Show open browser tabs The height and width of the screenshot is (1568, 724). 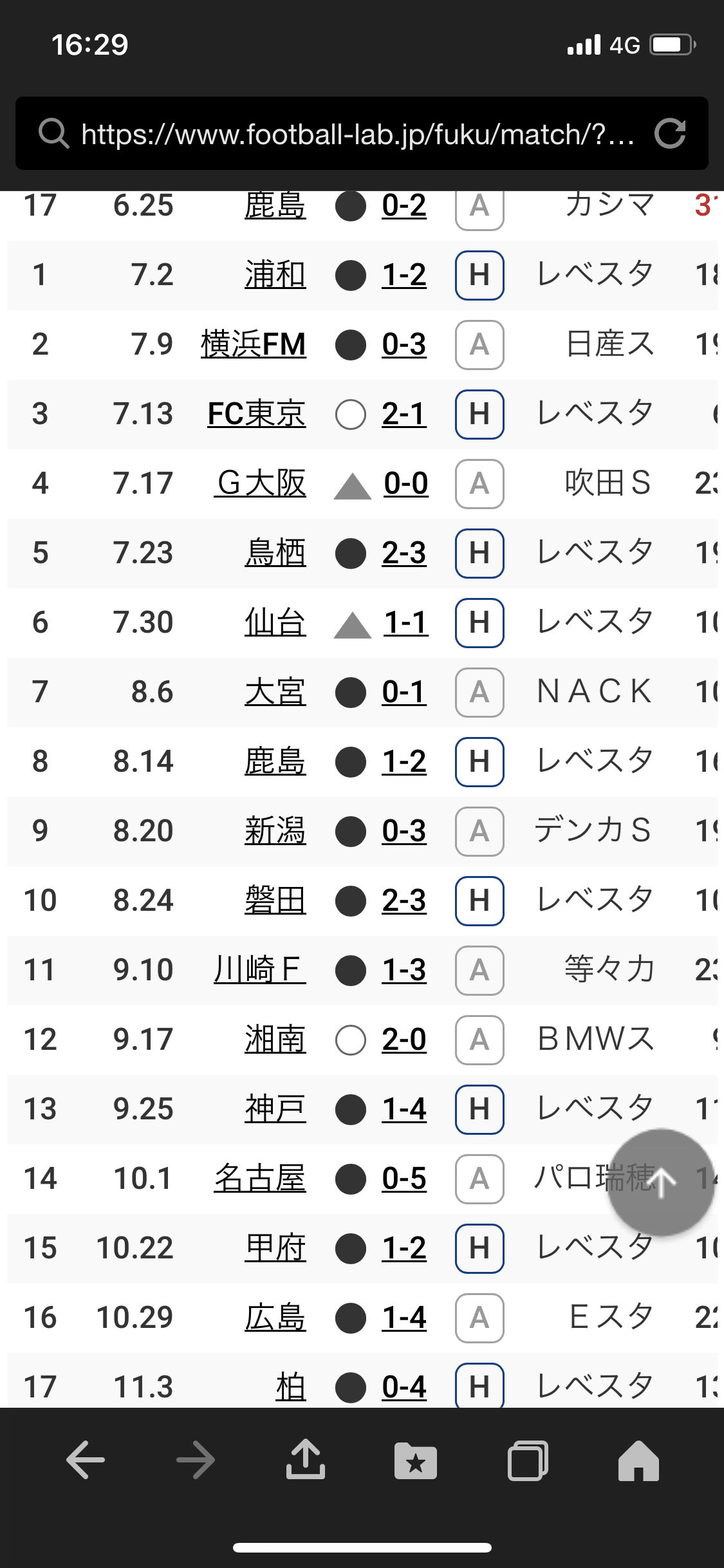pyautogui.click(x=528, y=1461)
